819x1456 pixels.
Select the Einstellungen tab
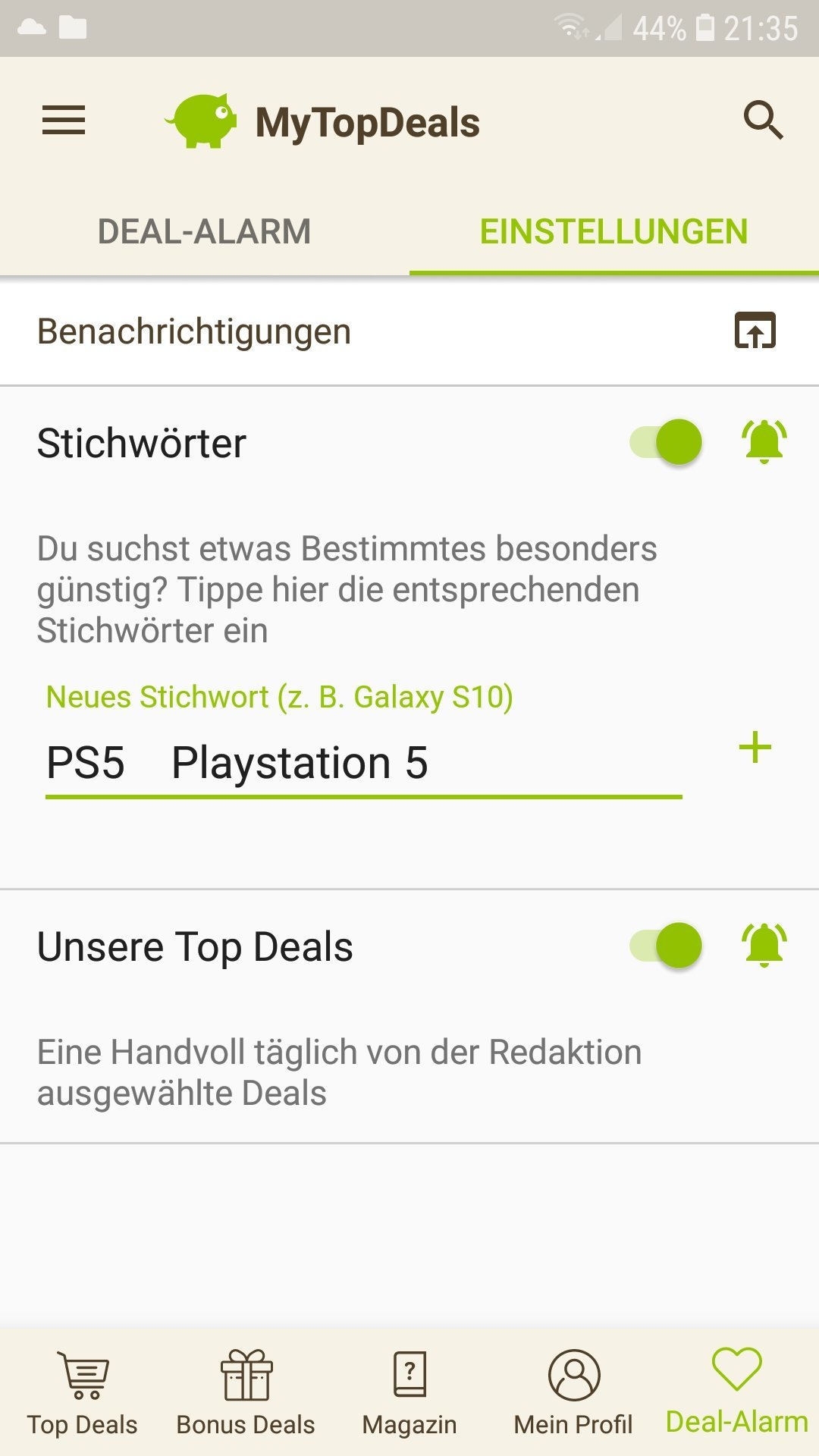click(614, 231)
